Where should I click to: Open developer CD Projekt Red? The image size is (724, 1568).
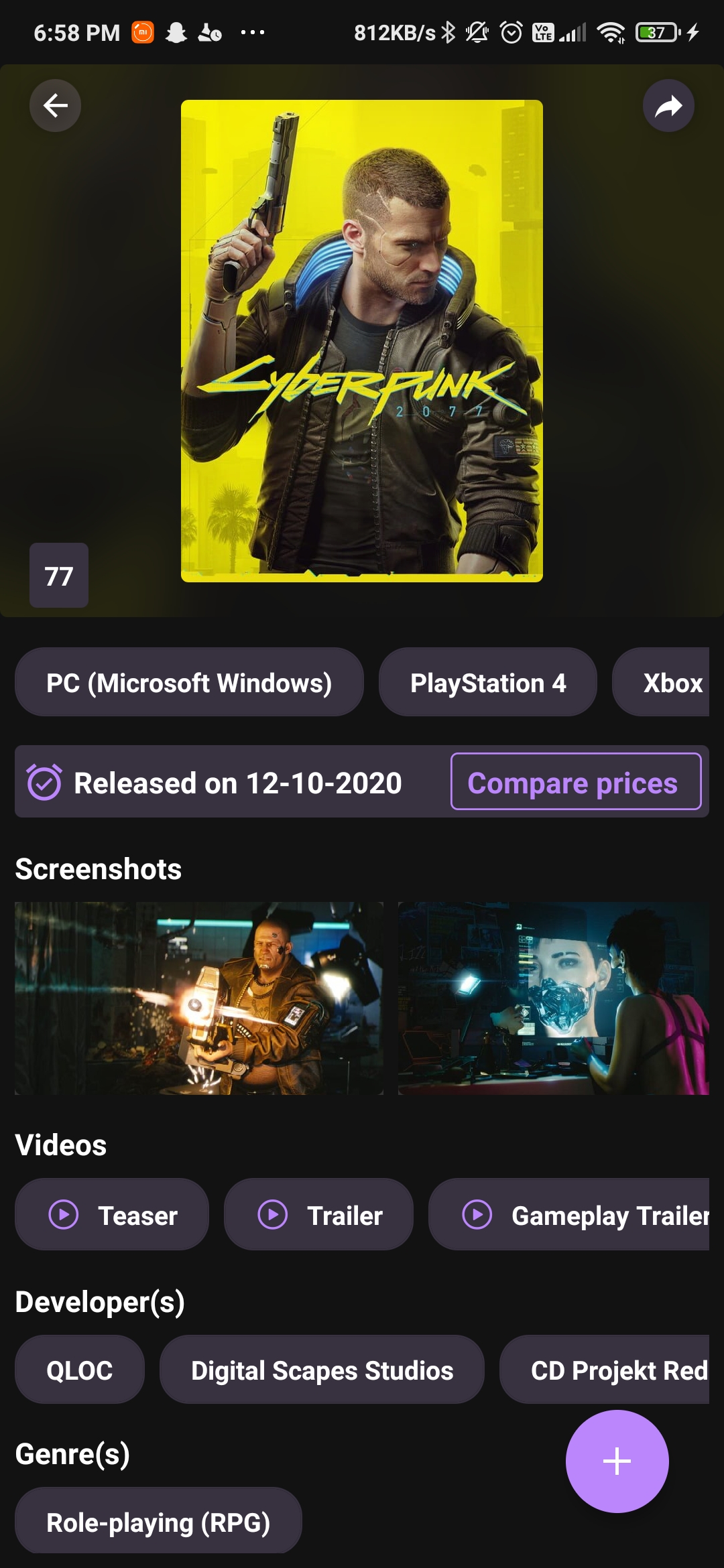(x=607, y=1370)
